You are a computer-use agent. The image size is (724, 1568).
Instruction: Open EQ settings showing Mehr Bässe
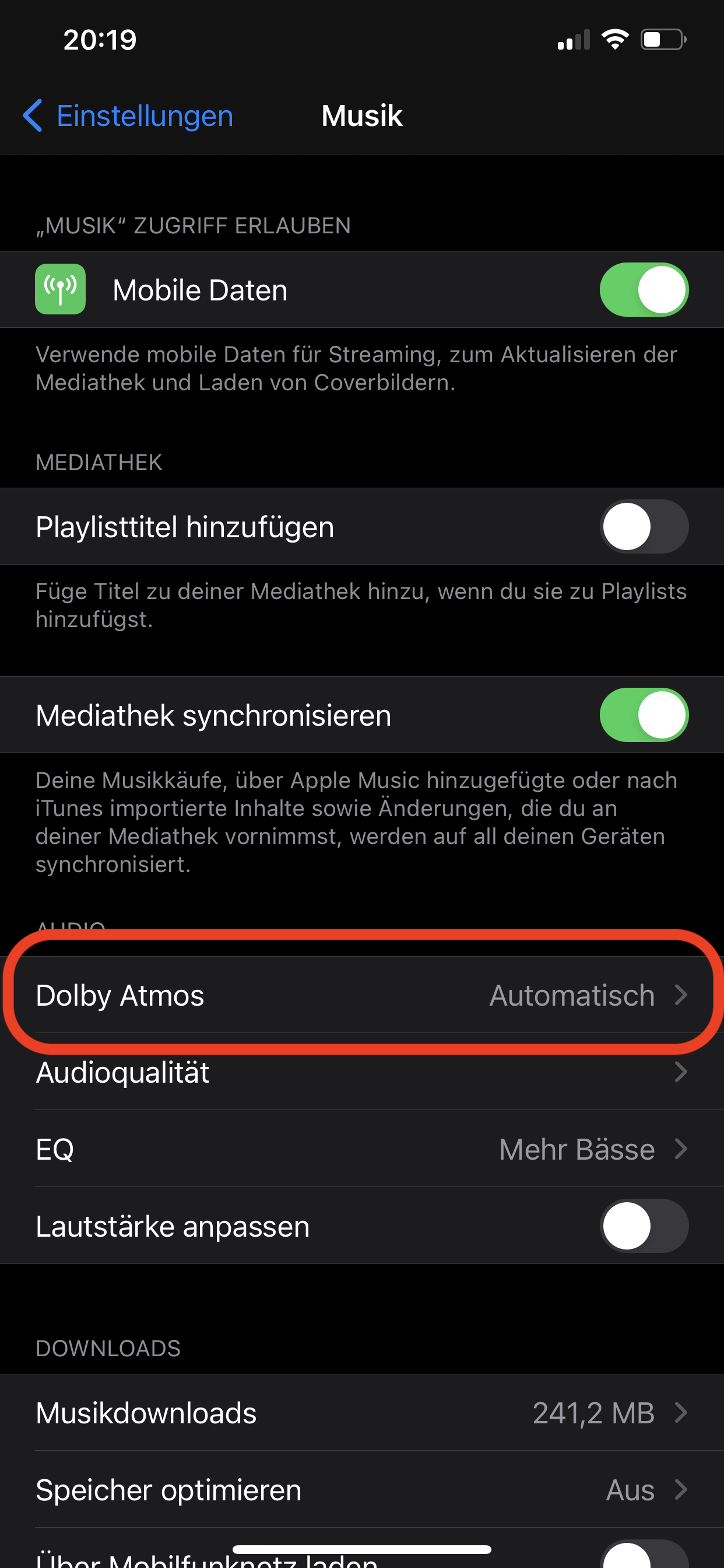(x=361, y=1149)
